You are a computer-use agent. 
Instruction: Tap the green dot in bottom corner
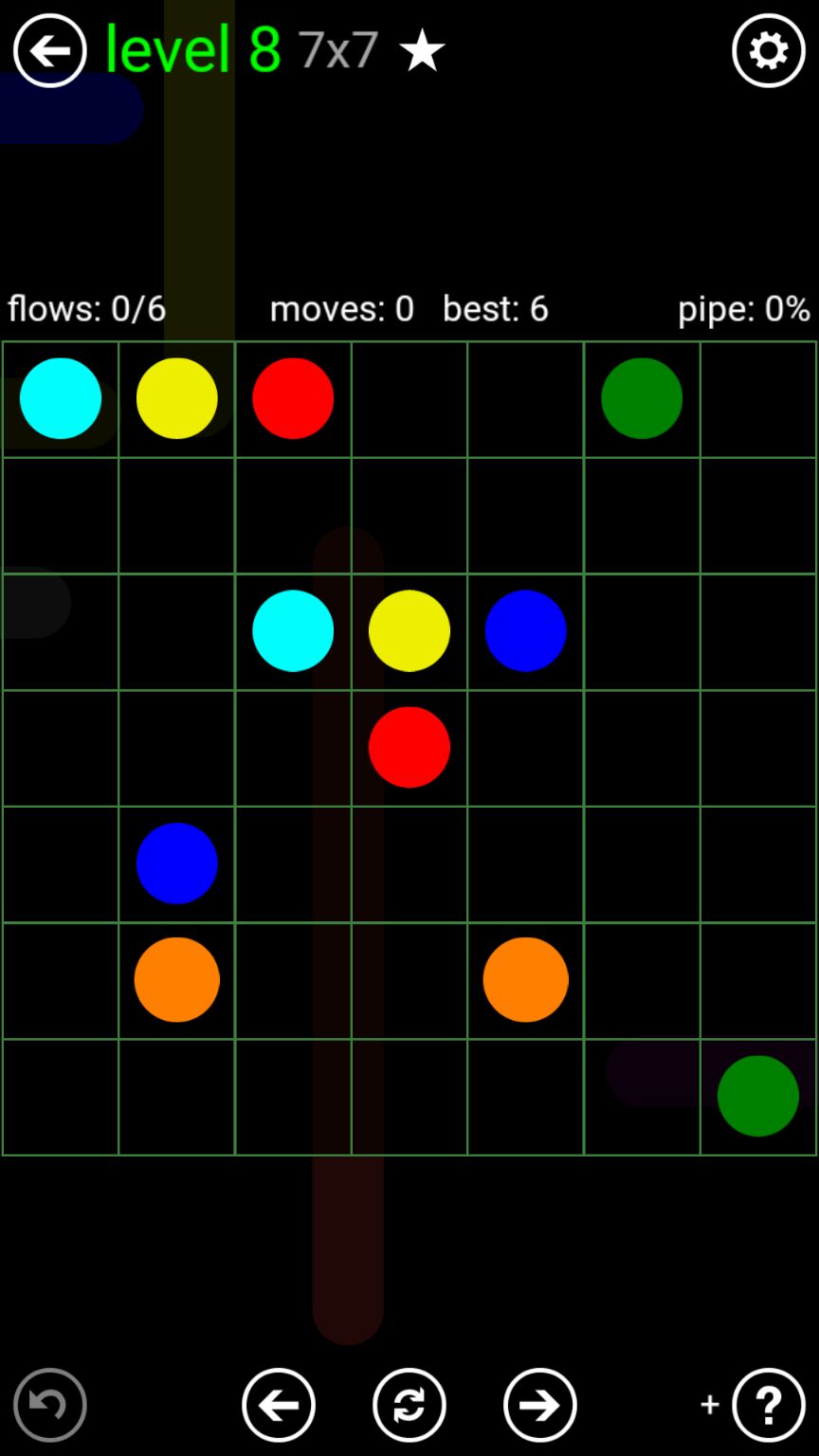point(757,1096)
